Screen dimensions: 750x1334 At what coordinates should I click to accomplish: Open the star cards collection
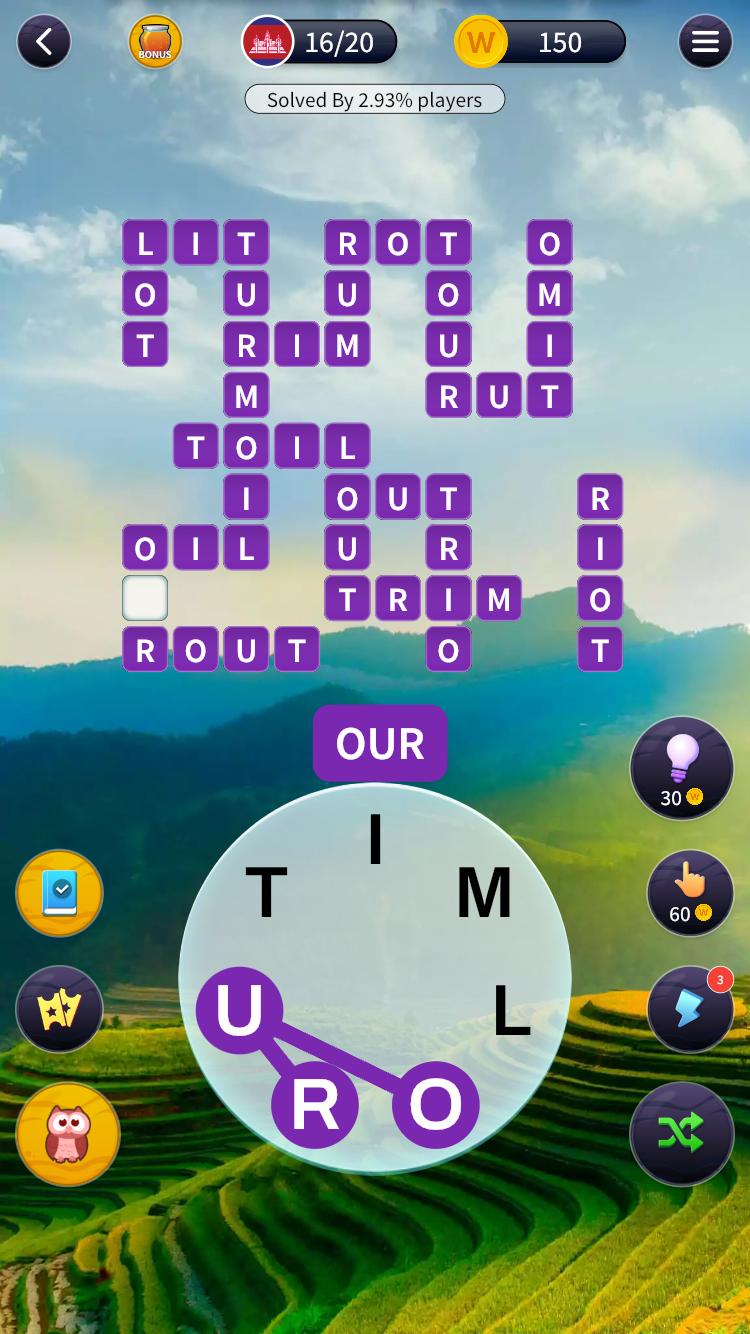pos(60,1009)
